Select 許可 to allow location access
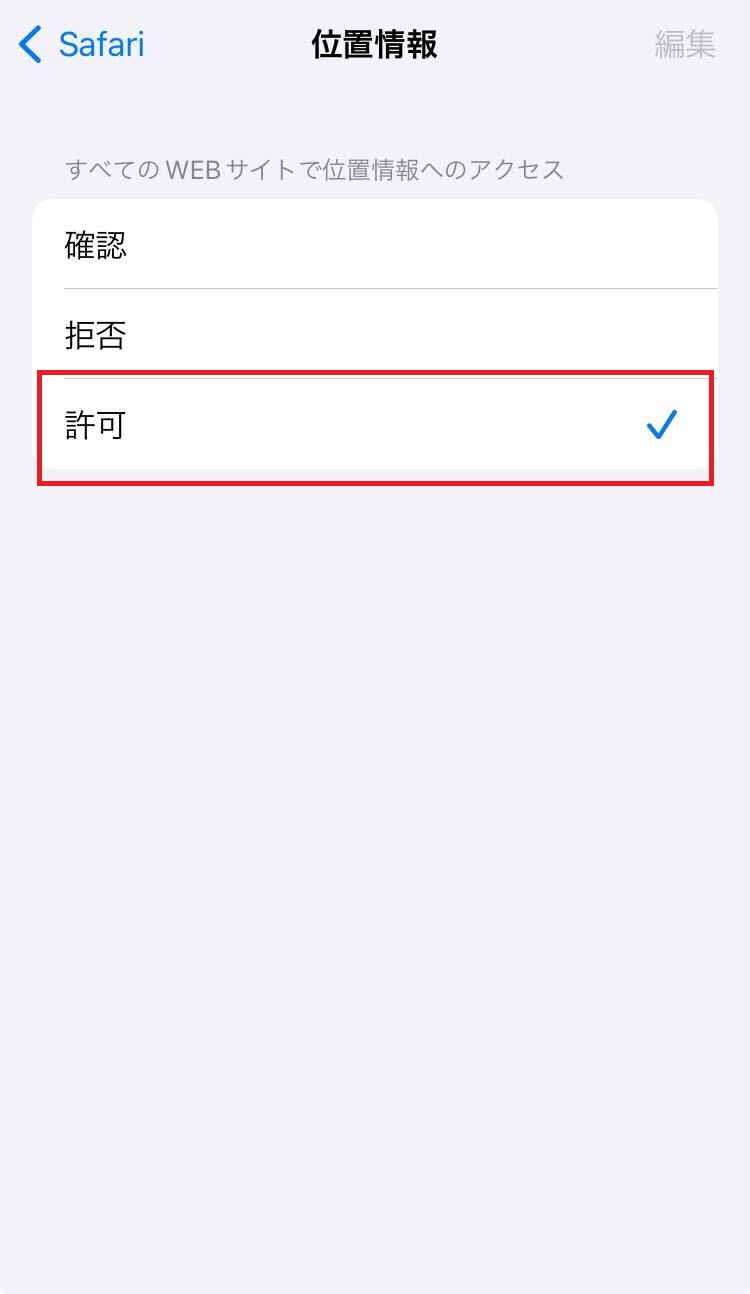The height and width of the screenshot is (1294, 750). click(374, 426)
